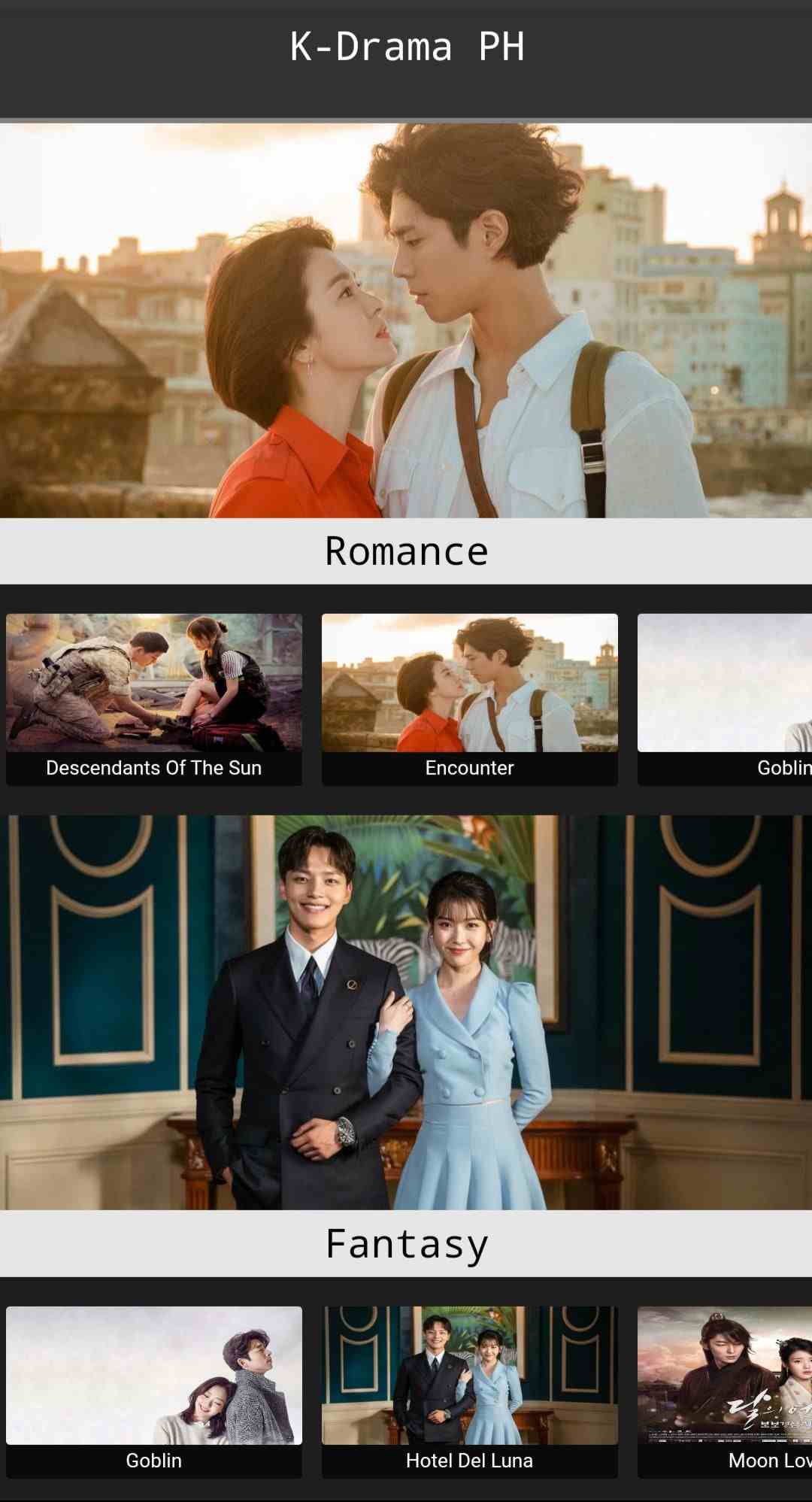Open Goblin under the Fantasy section
Screen dimensions: 812x1502
(154, 1391)
